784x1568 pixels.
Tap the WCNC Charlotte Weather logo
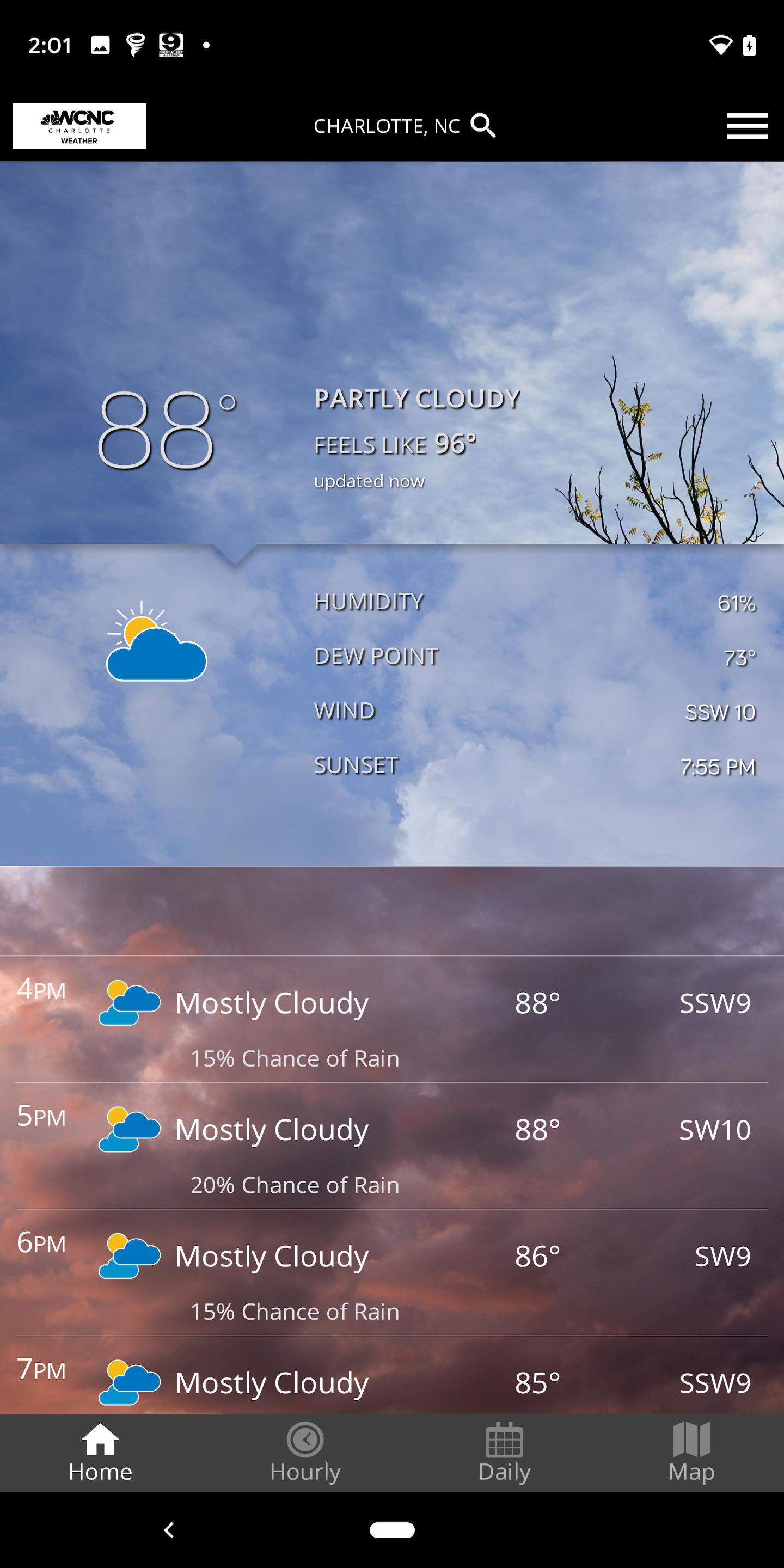click(79, 126)
